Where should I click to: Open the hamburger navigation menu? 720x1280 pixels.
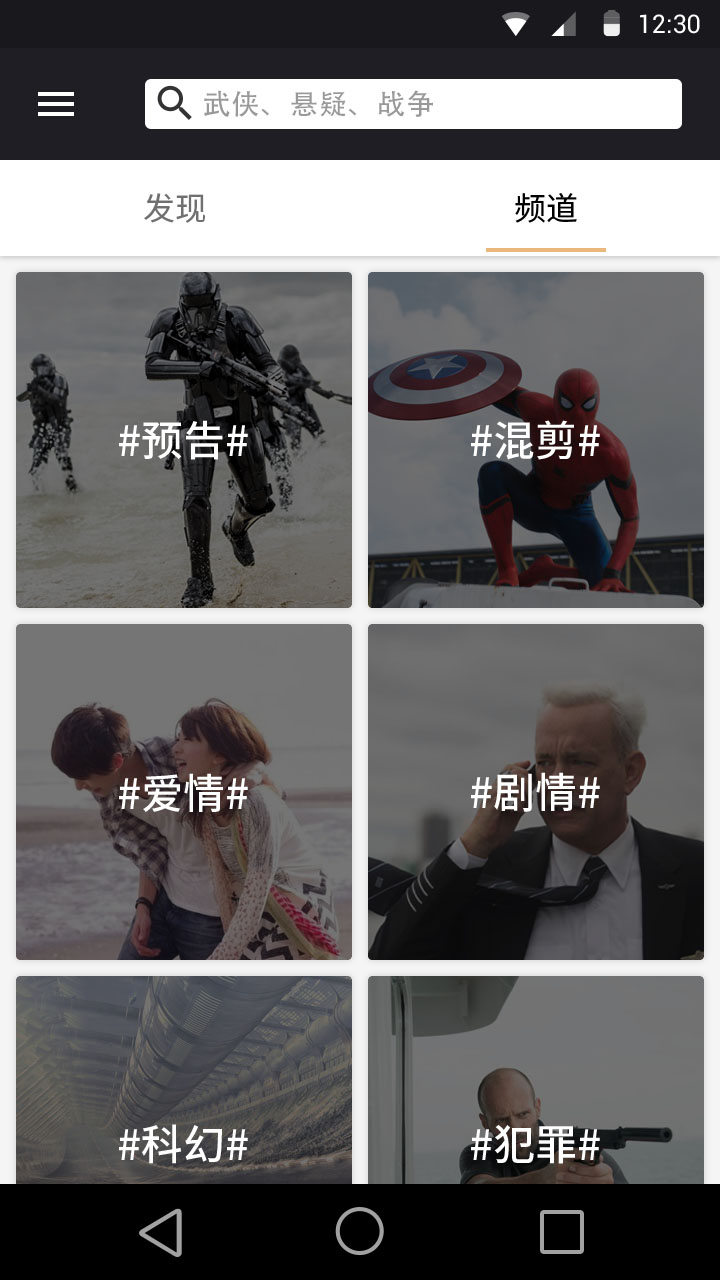pos(56,104)
